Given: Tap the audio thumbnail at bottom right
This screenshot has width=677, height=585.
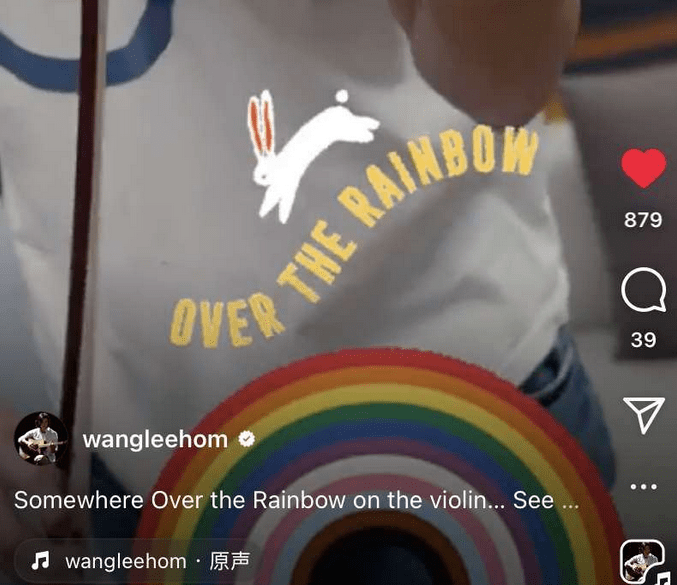Looking at the screenshot, I should pyautogui.click(x=641, y=562).
